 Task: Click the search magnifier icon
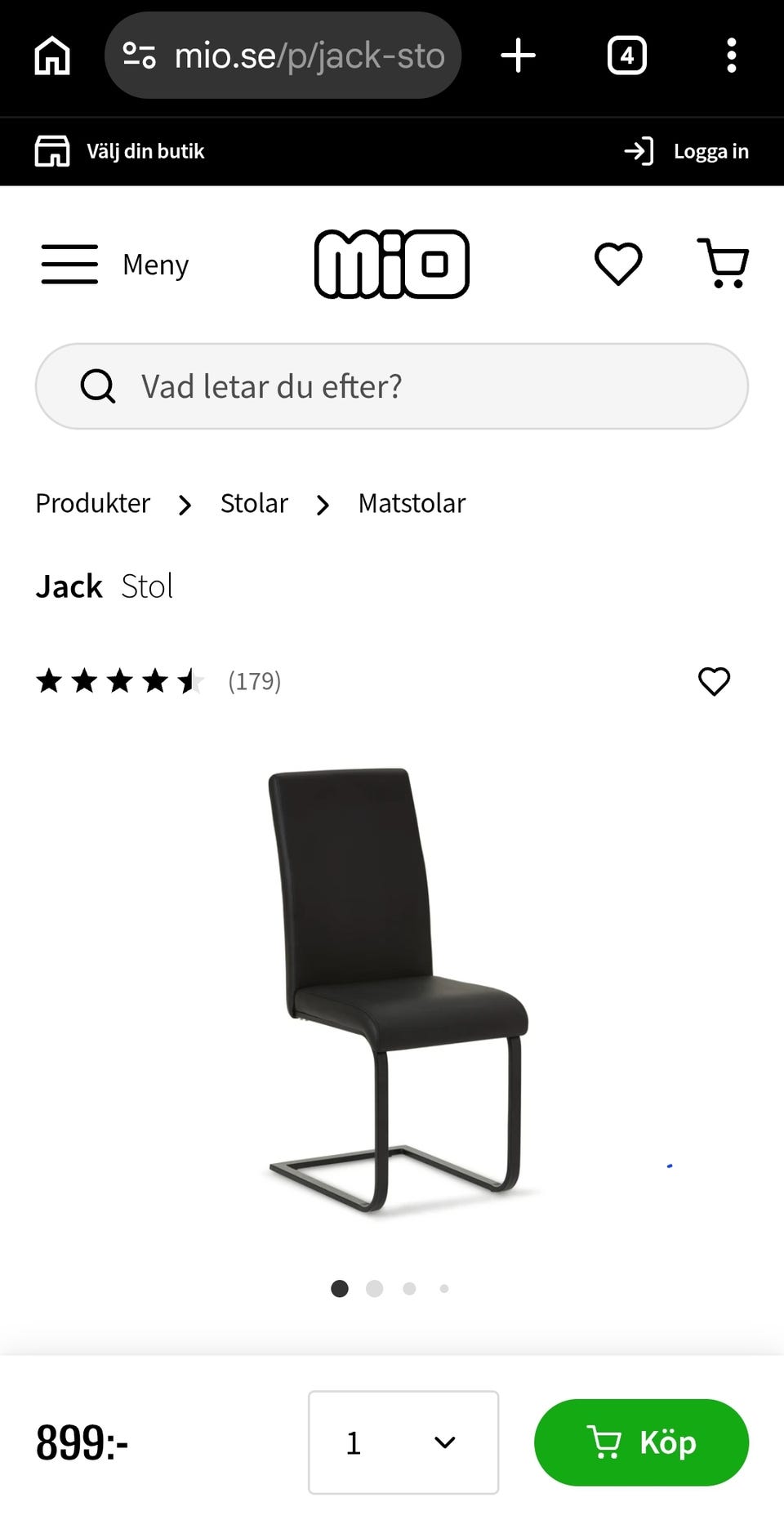[x=97, y=386]
